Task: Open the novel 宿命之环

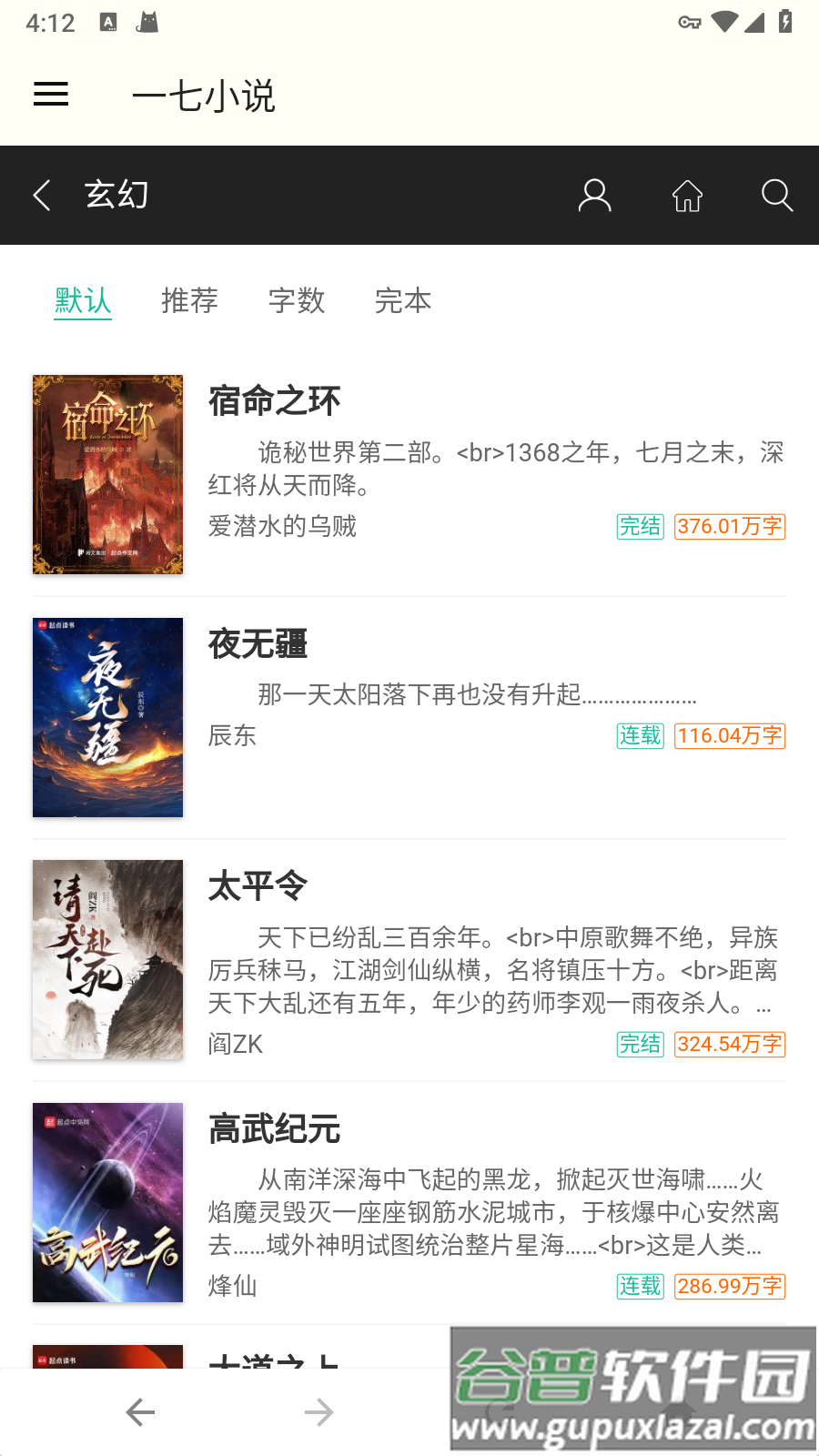Action: (275, 400)
